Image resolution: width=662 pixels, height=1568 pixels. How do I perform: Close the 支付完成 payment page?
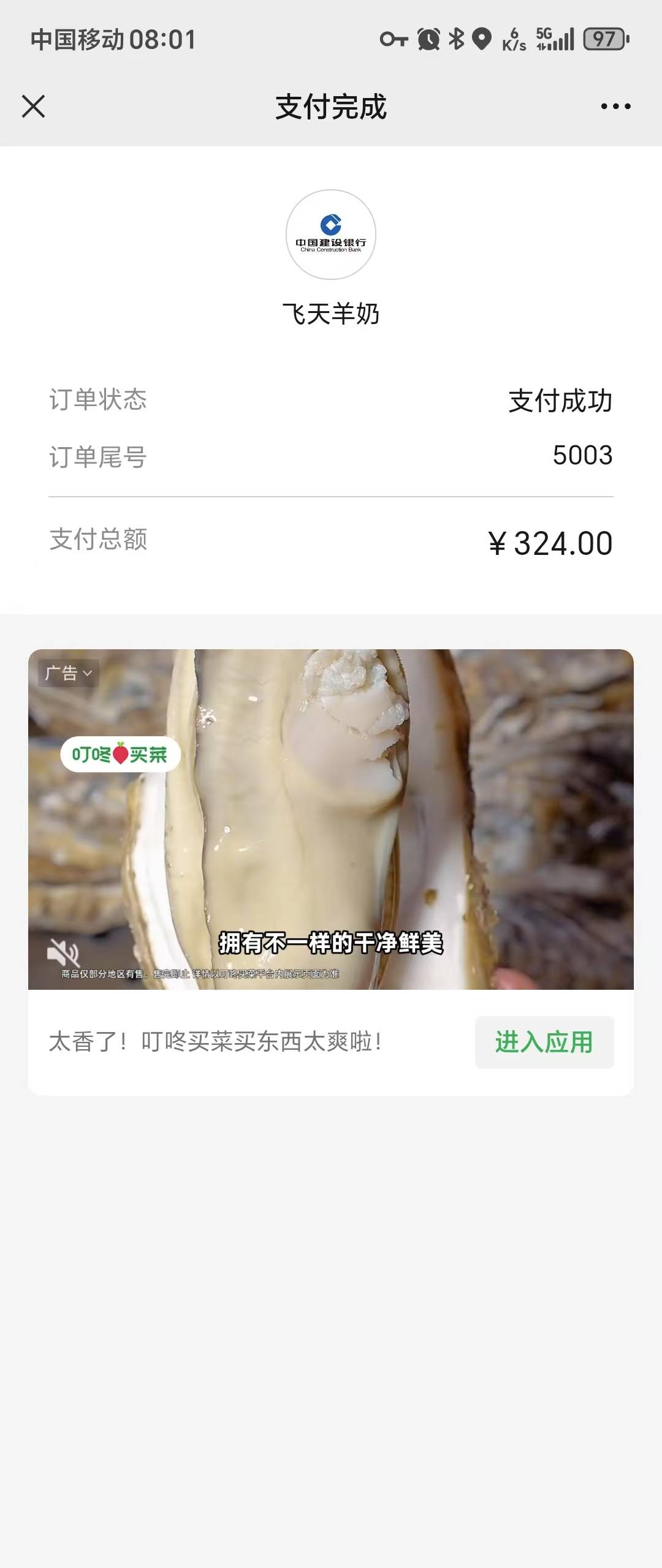point(34,107)
